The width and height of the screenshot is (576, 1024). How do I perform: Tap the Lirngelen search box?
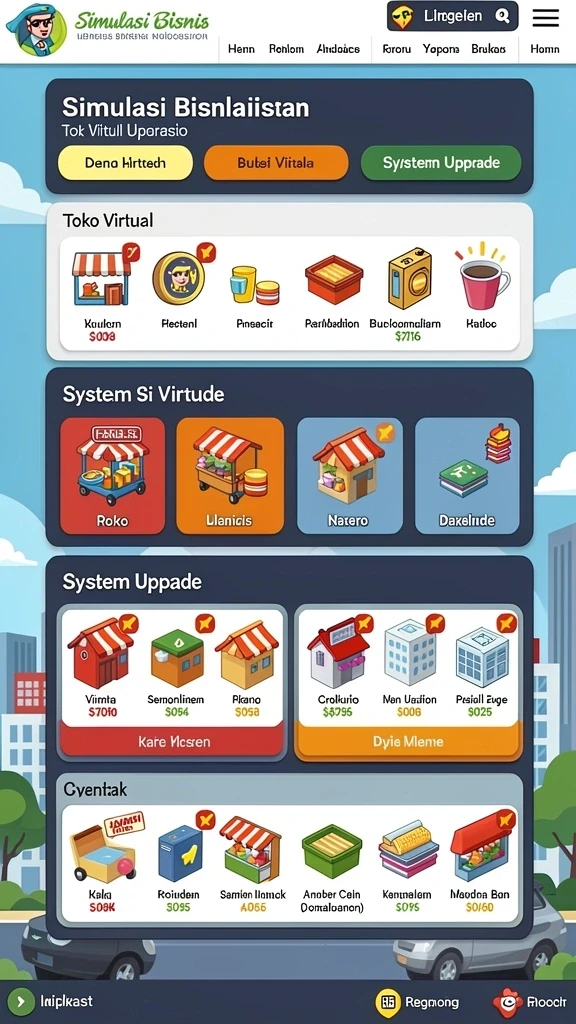click(453, 16)
